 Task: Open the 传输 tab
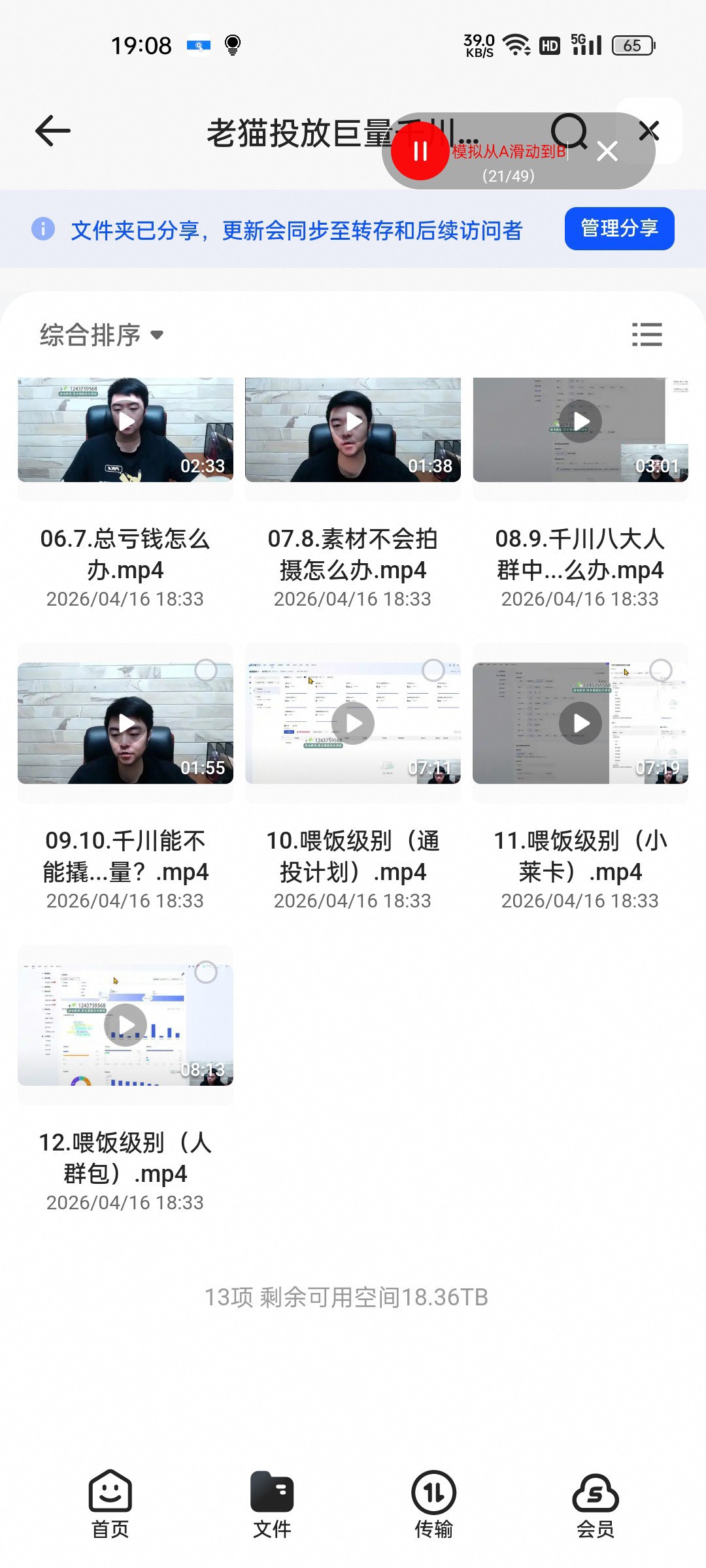point(433,1504)
